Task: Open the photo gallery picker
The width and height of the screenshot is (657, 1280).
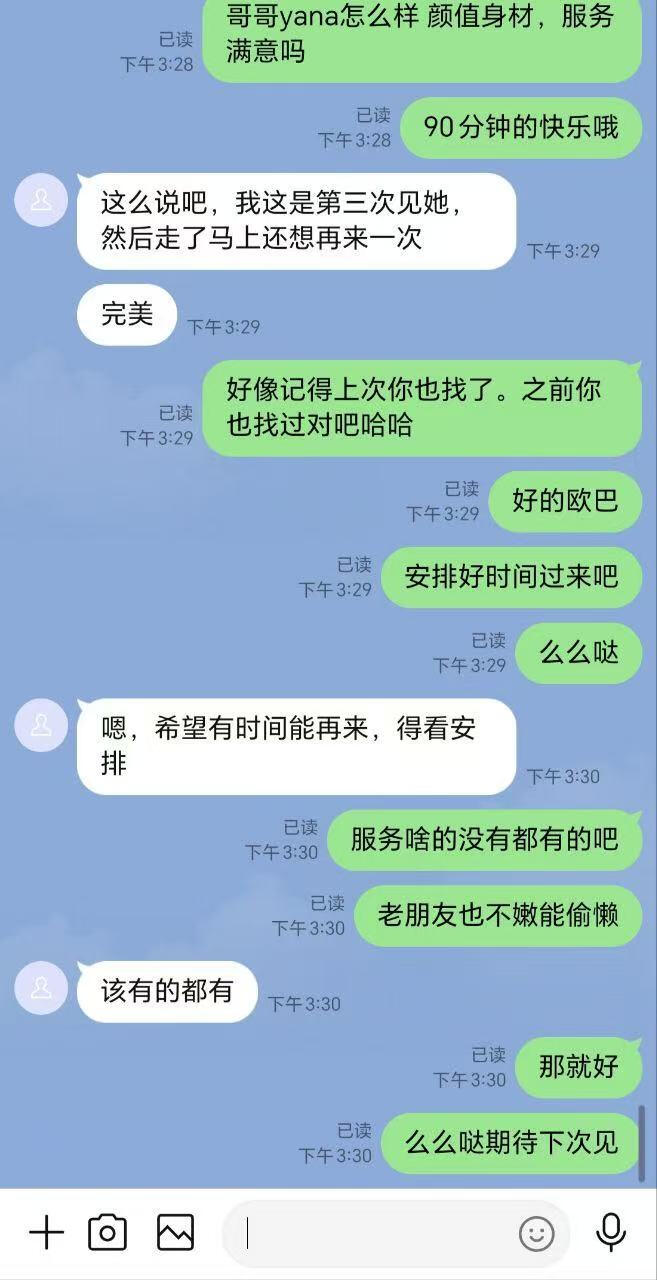Action: coord(175,1232)
